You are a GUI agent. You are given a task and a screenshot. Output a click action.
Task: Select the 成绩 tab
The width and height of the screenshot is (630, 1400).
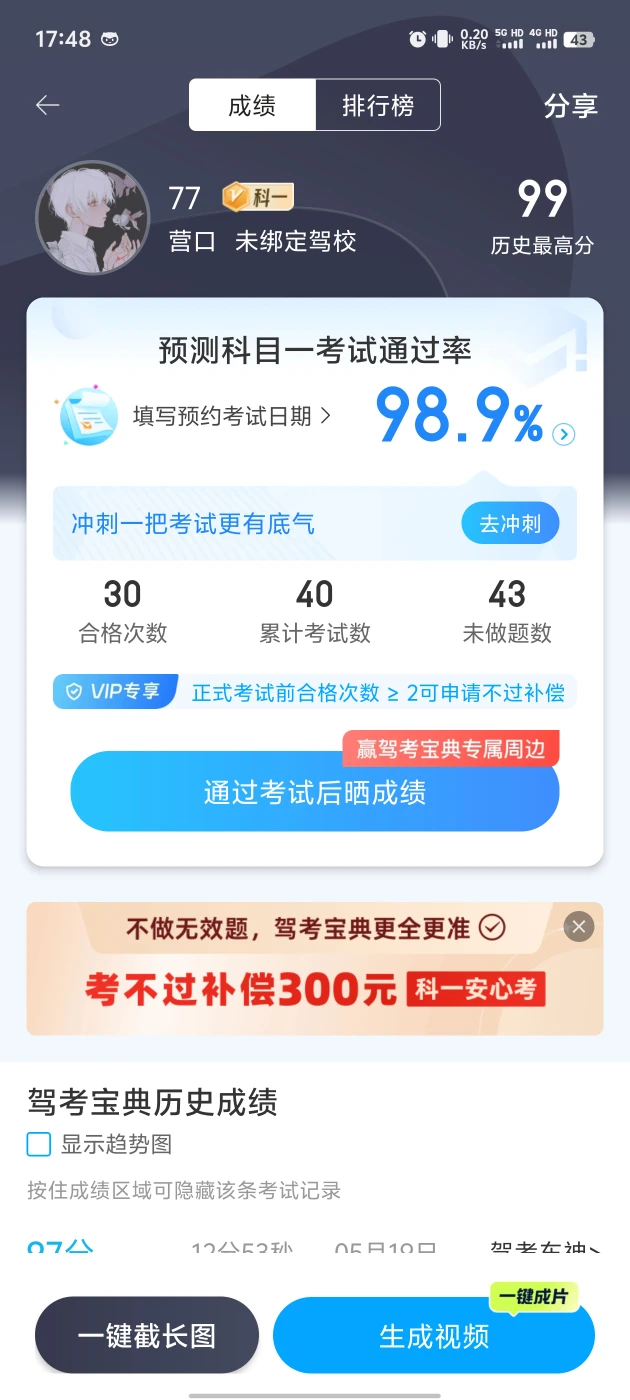tap(252, 105)
